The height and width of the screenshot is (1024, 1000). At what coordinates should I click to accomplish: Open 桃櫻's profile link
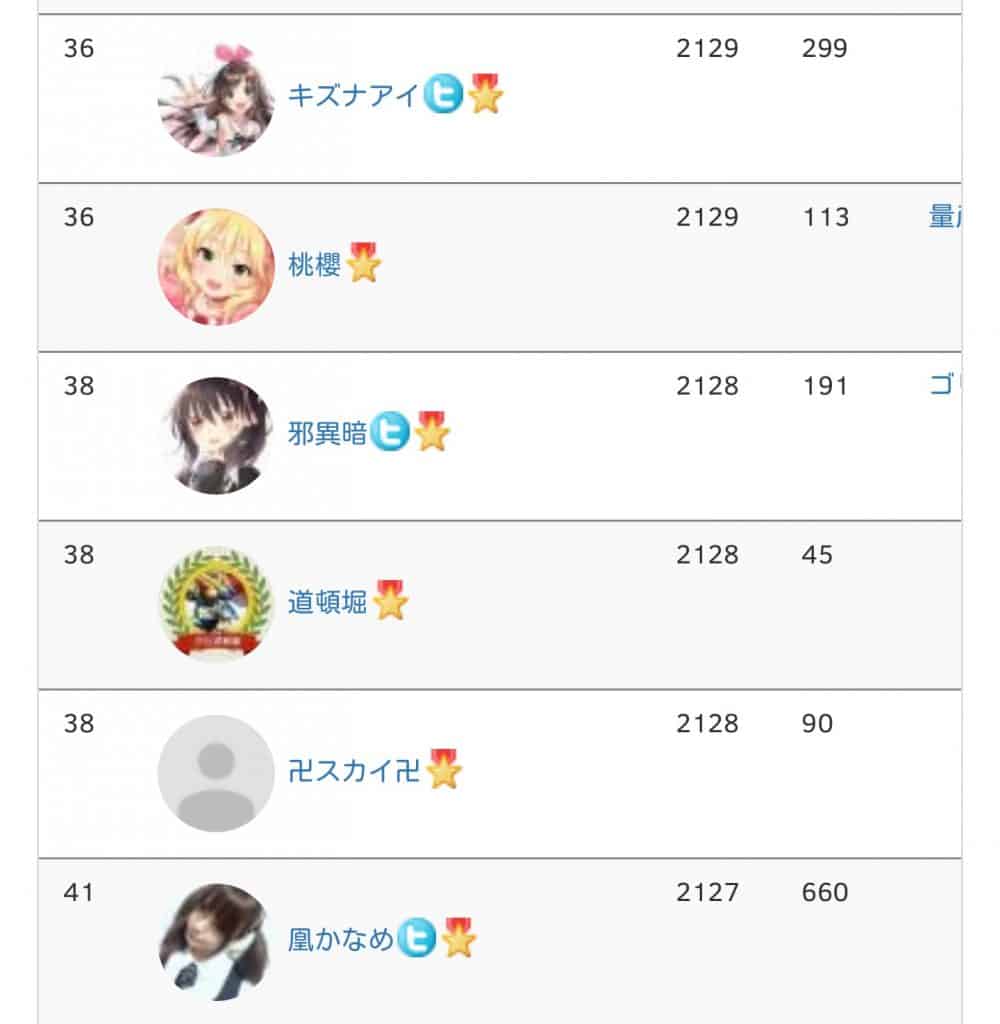point(314,265)
